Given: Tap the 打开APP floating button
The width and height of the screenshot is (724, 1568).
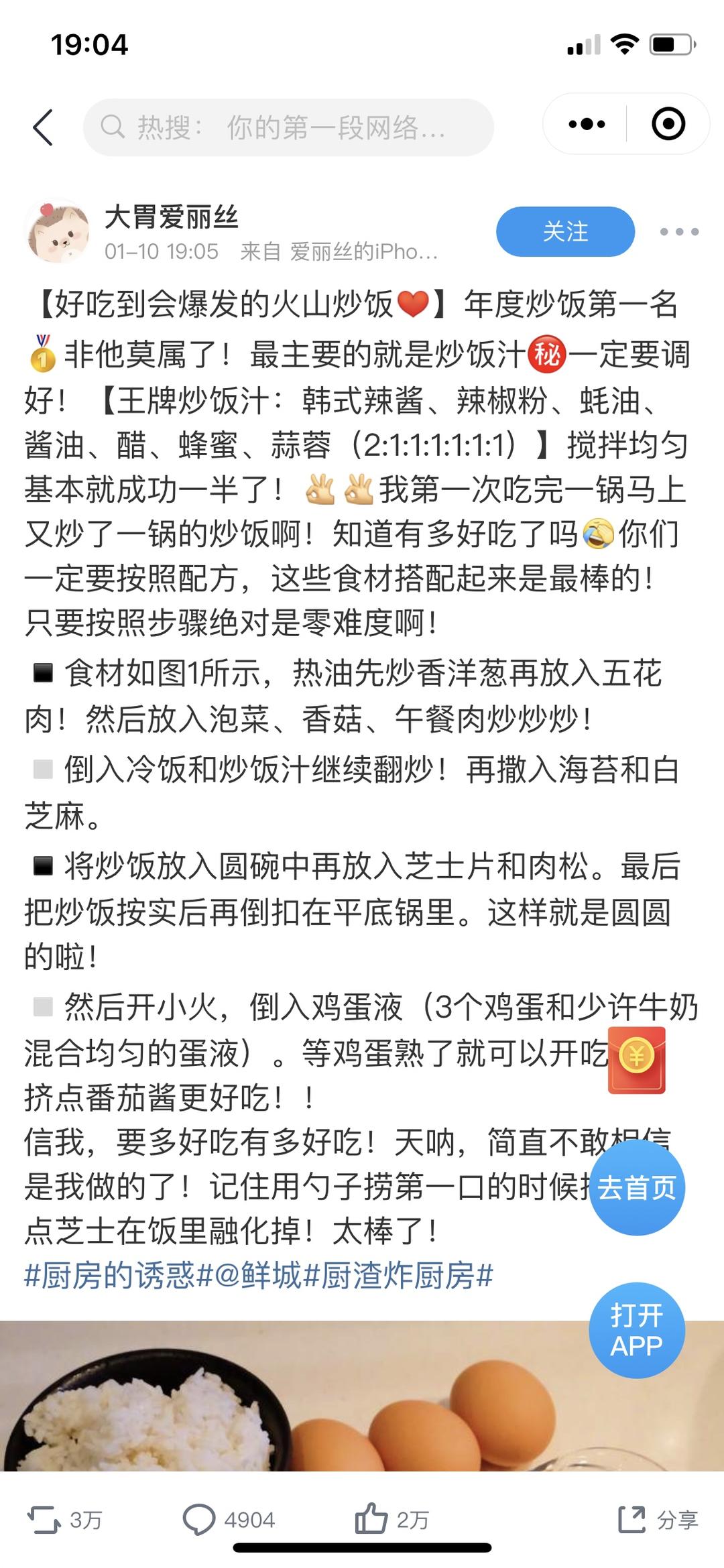Looking at the screenshot, I should pos(637,1331).
